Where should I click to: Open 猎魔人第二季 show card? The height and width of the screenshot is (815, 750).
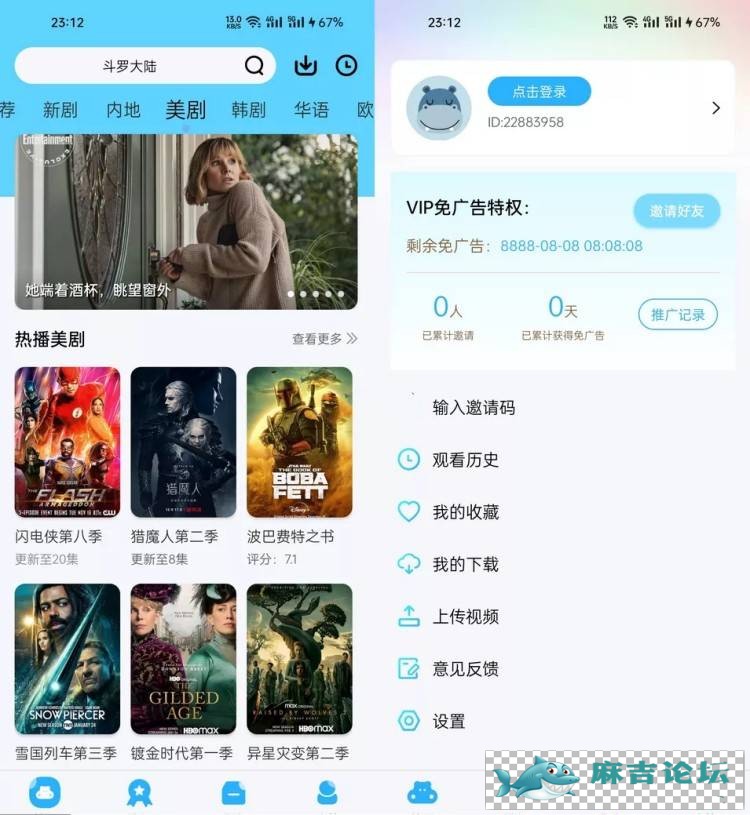point(183,442)
